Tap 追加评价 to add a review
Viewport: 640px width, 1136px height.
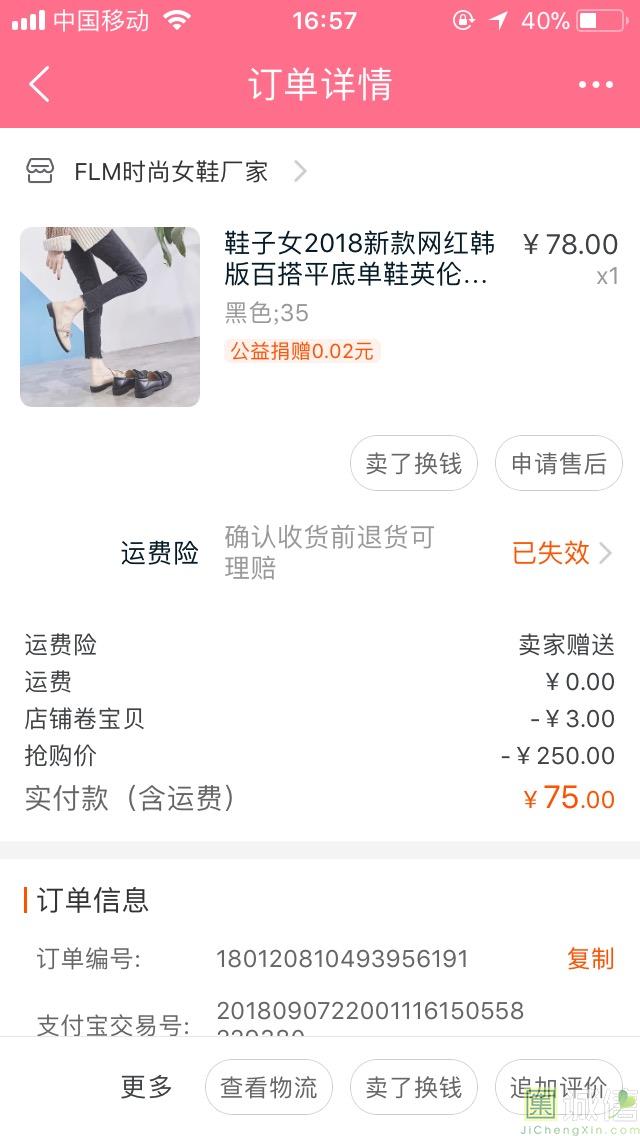pos(559,1087)
